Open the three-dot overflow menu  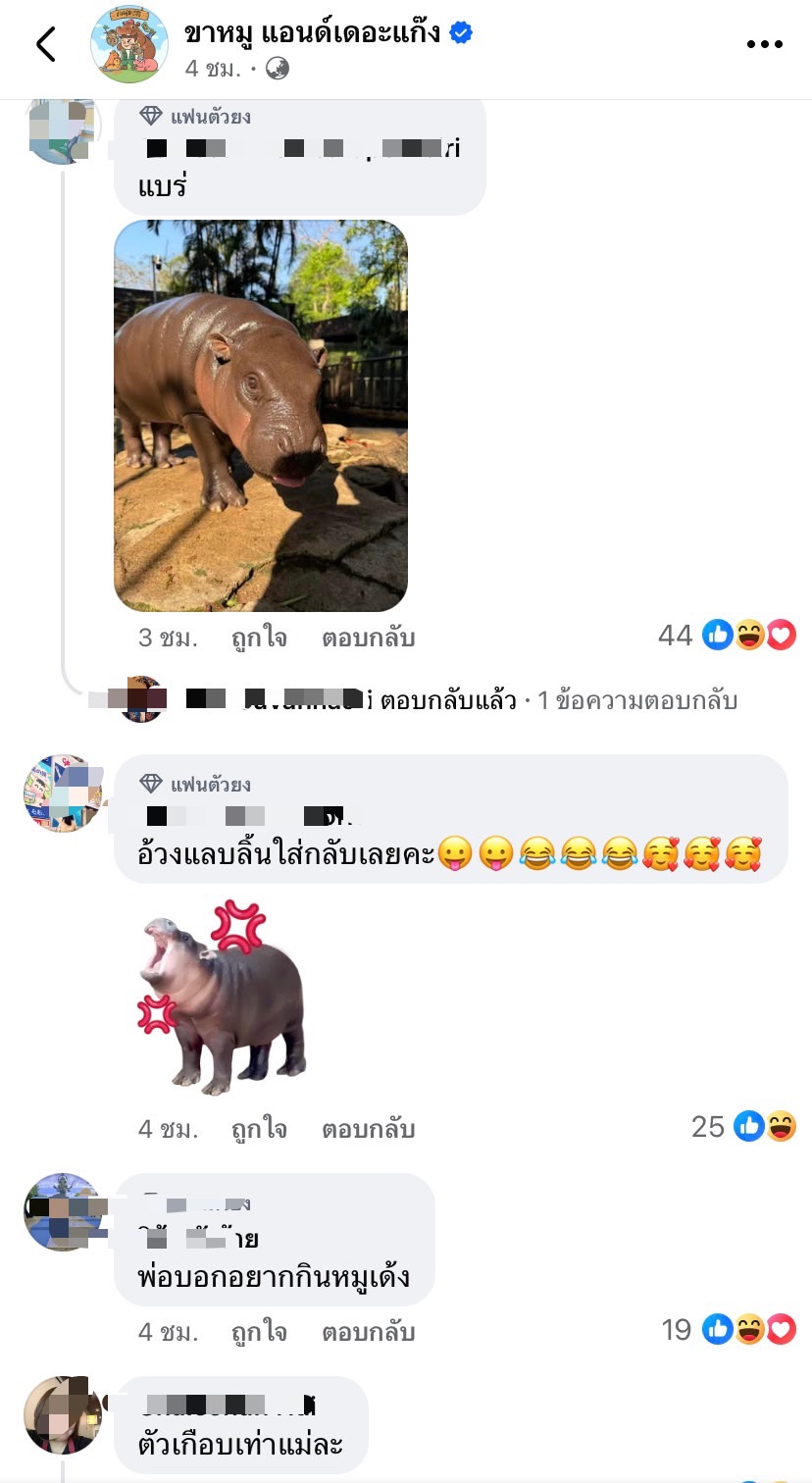point(765,45)
